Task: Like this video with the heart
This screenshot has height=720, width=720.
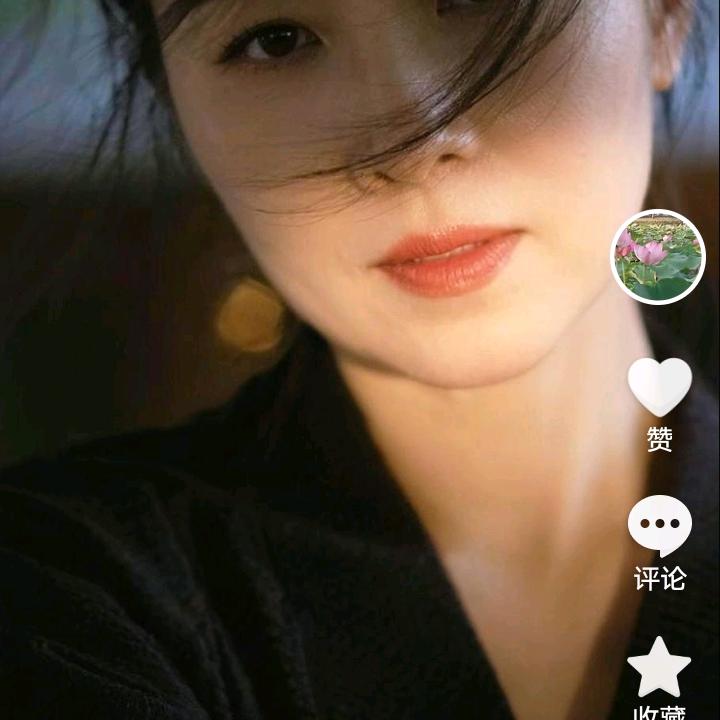Action: 659,387
